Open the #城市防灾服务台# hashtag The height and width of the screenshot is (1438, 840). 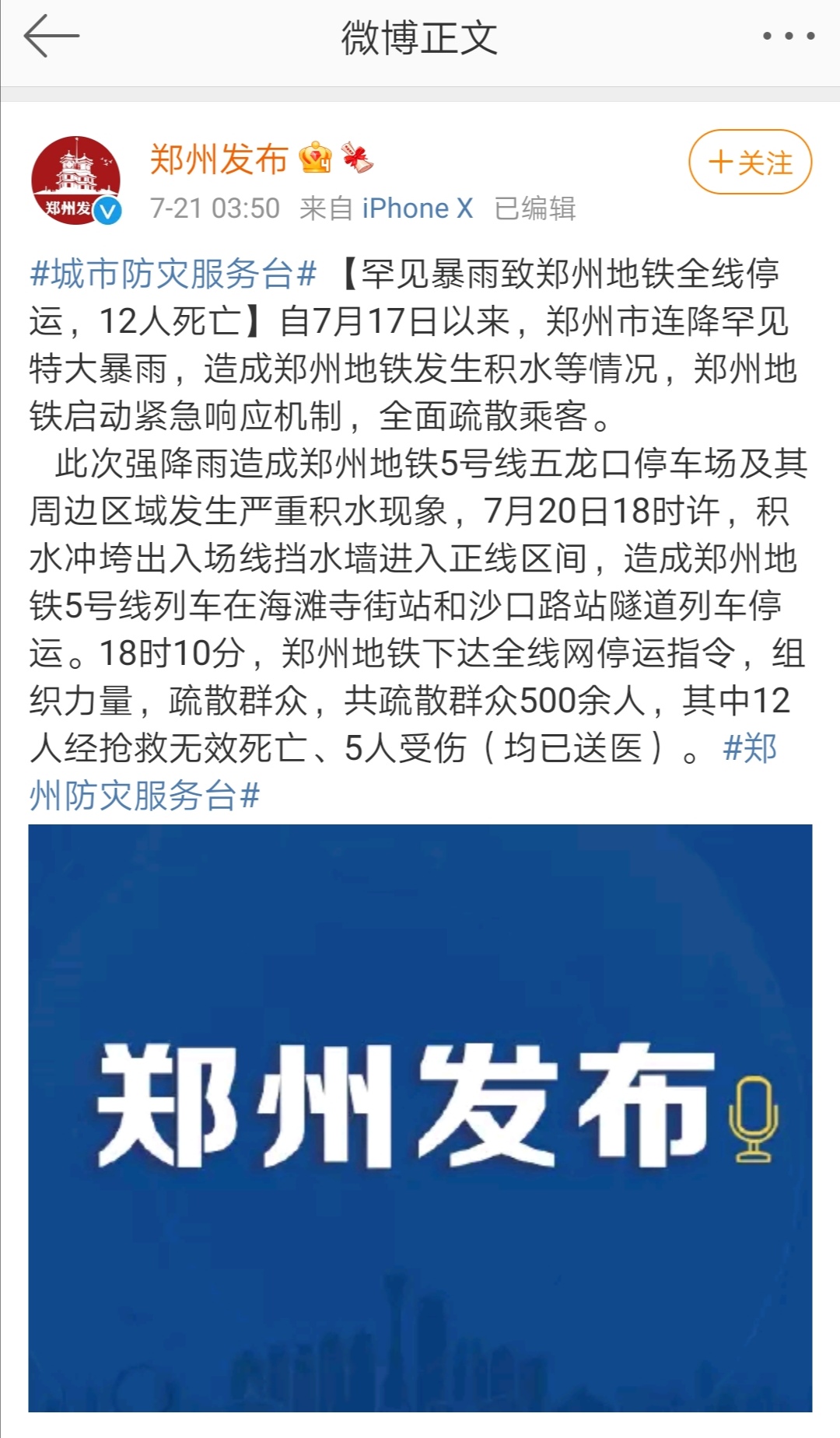[x=173, y=275]
